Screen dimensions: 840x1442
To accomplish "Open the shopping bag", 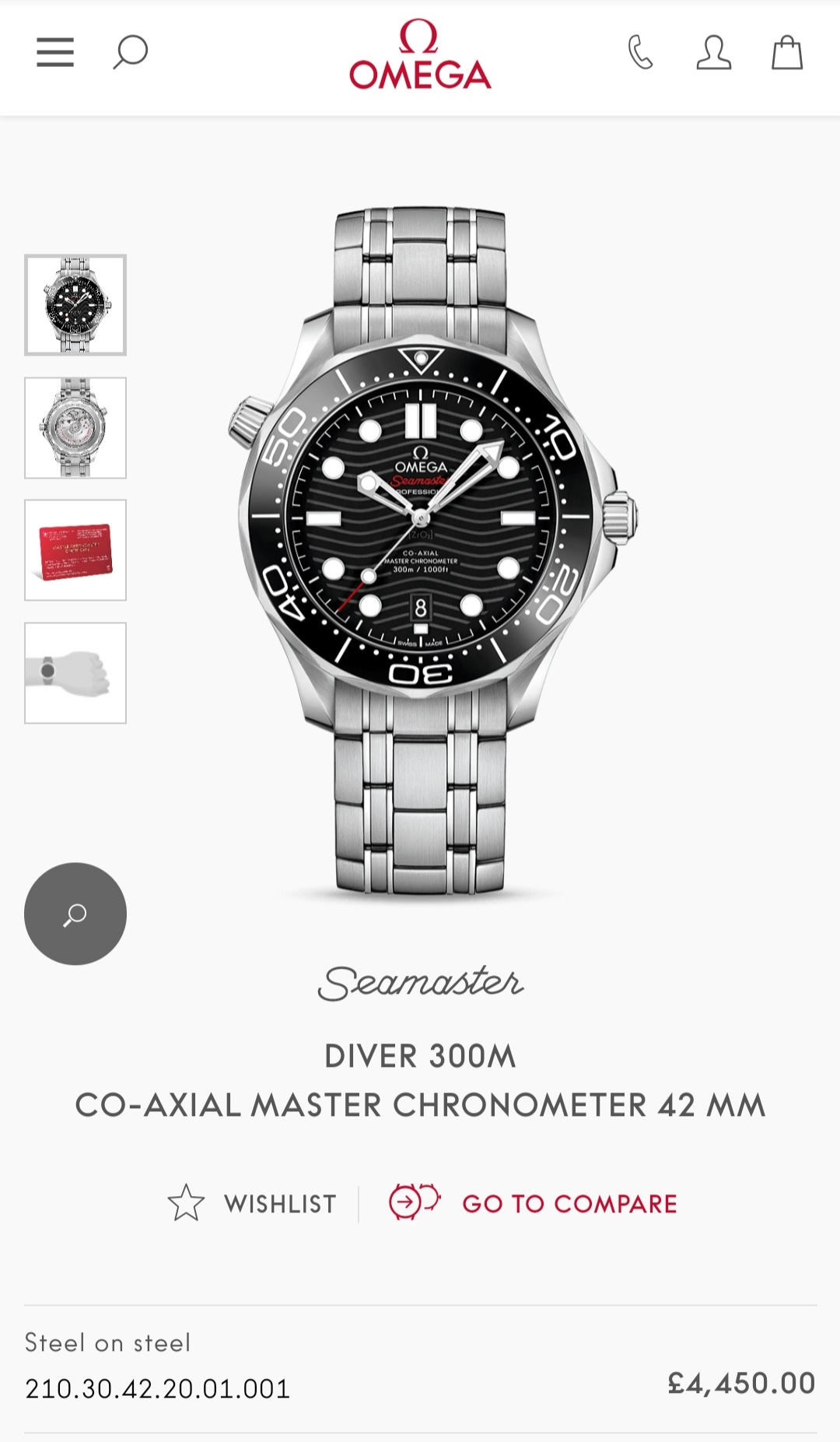I will [x=786, y=53].
